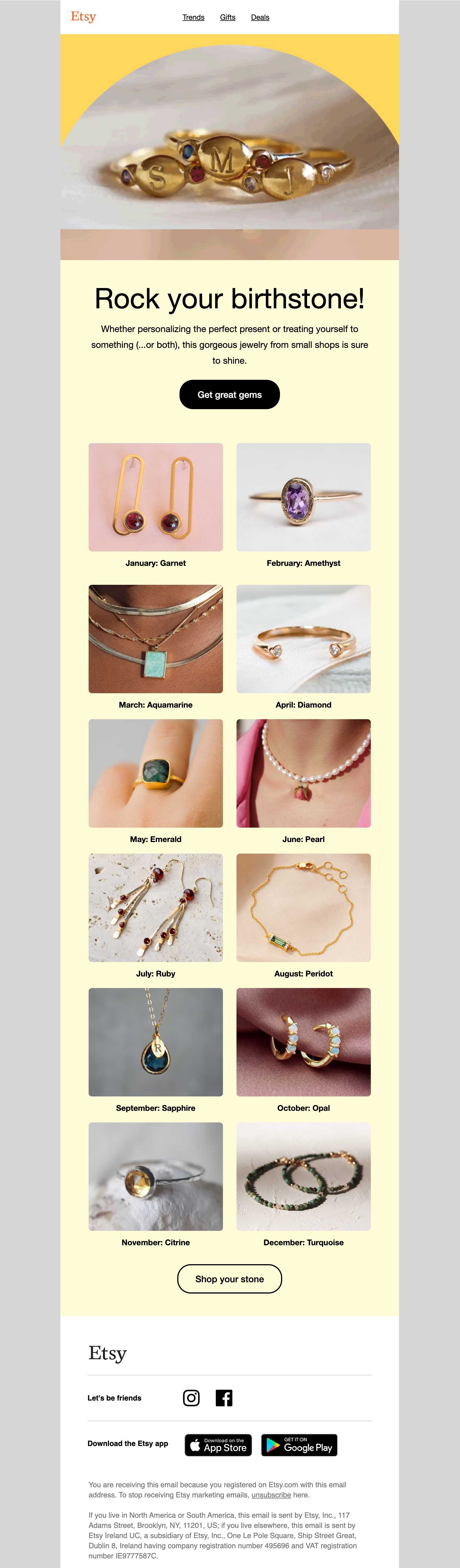Open the November: Citrine ring tile

[156, 1177]
